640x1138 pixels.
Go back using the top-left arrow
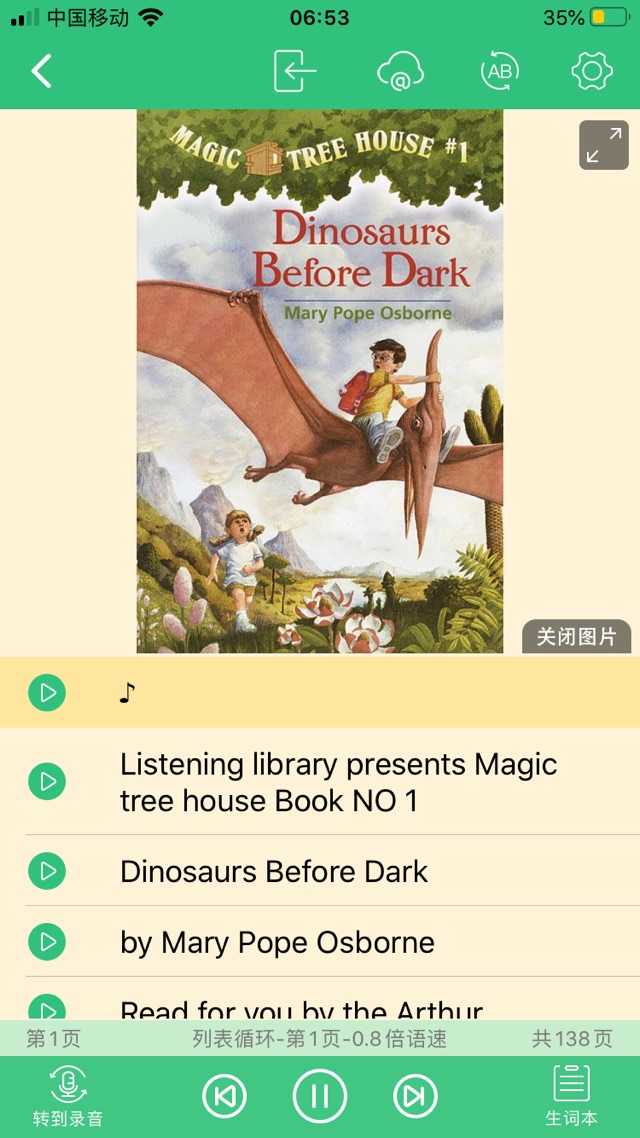41,71
